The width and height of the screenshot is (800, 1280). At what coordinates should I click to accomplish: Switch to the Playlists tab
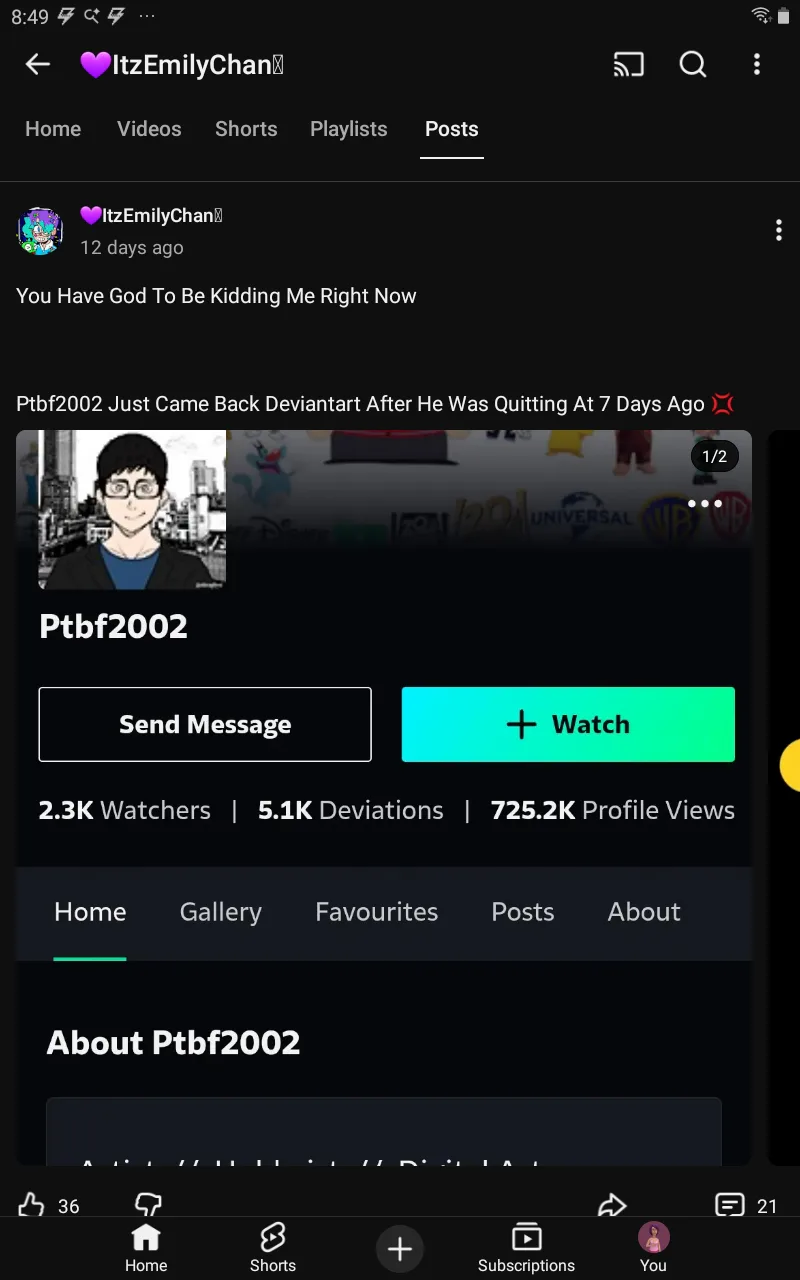point(348,129)
